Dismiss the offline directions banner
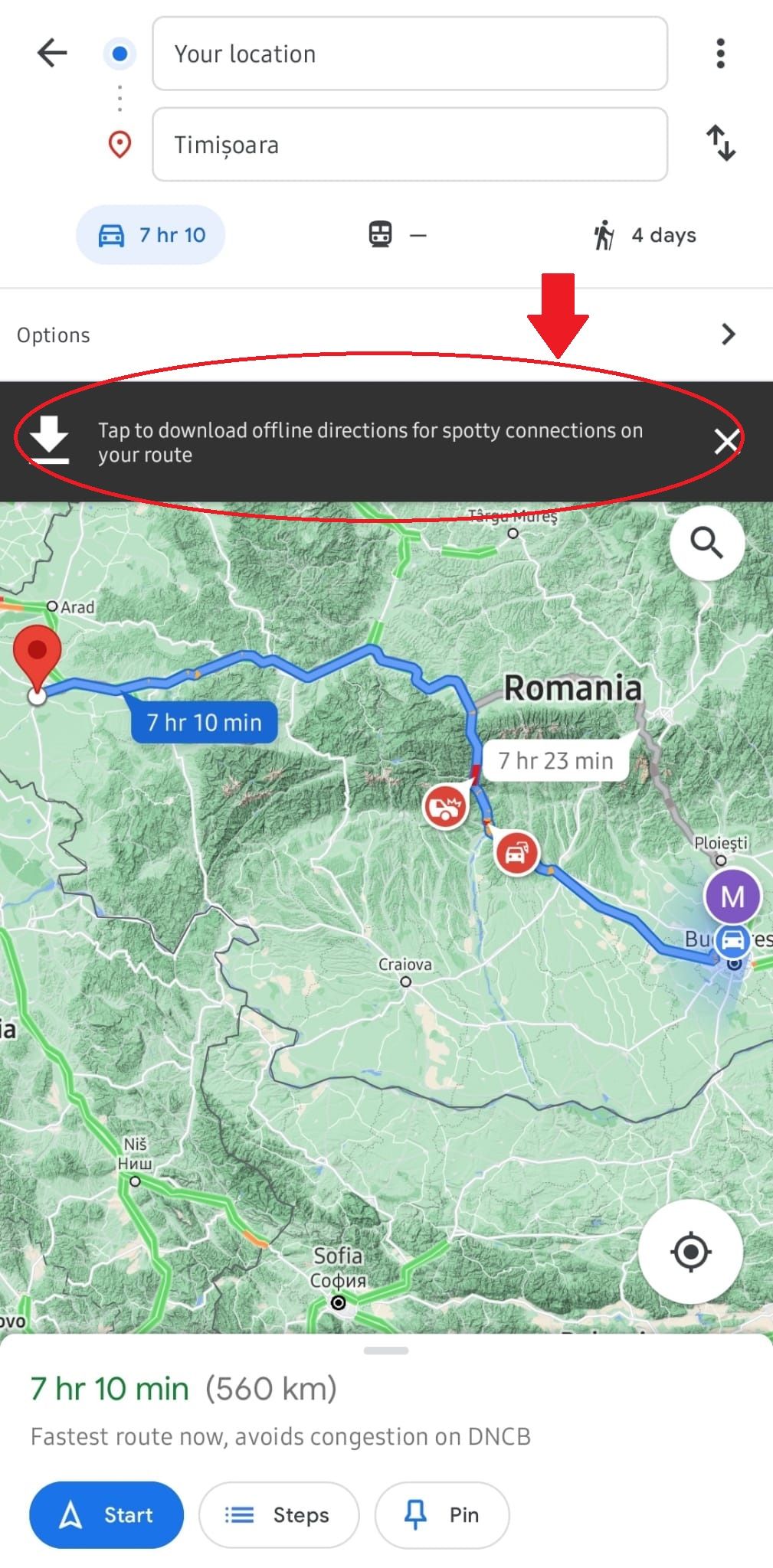 (x=725, y=441)
